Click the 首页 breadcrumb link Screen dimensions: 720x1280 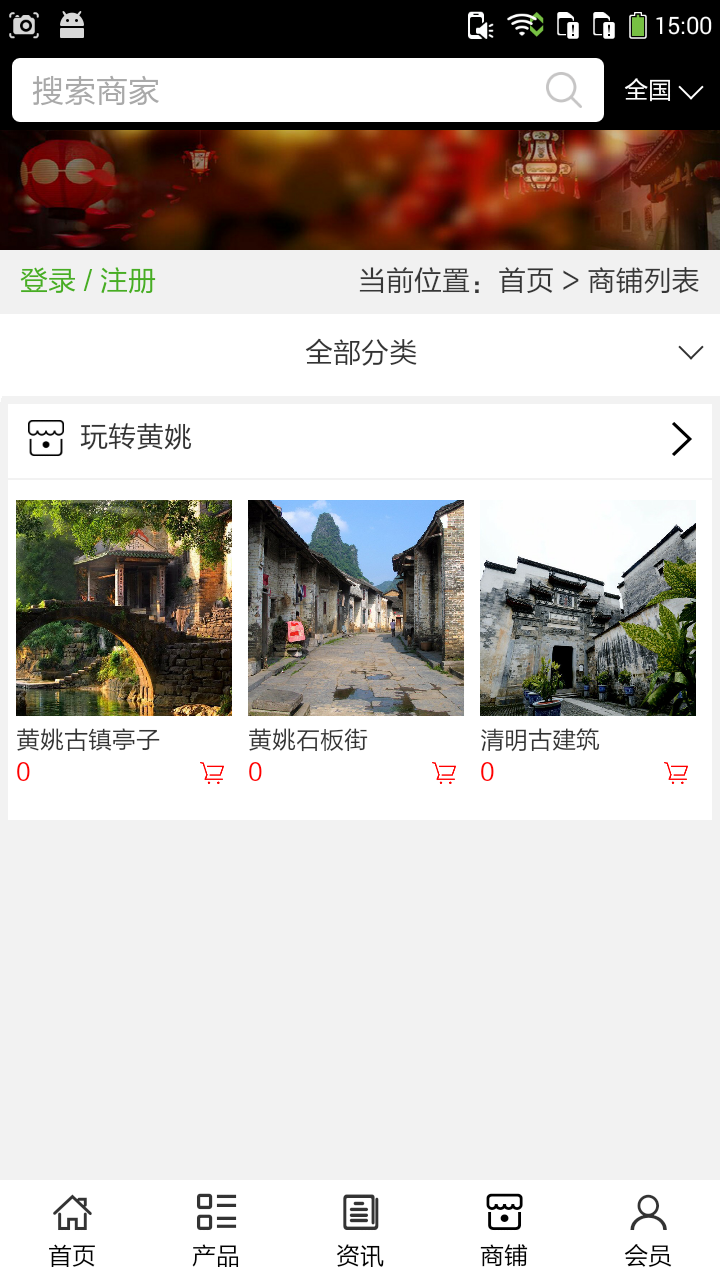pyautogui.click(x=528, y=281)
